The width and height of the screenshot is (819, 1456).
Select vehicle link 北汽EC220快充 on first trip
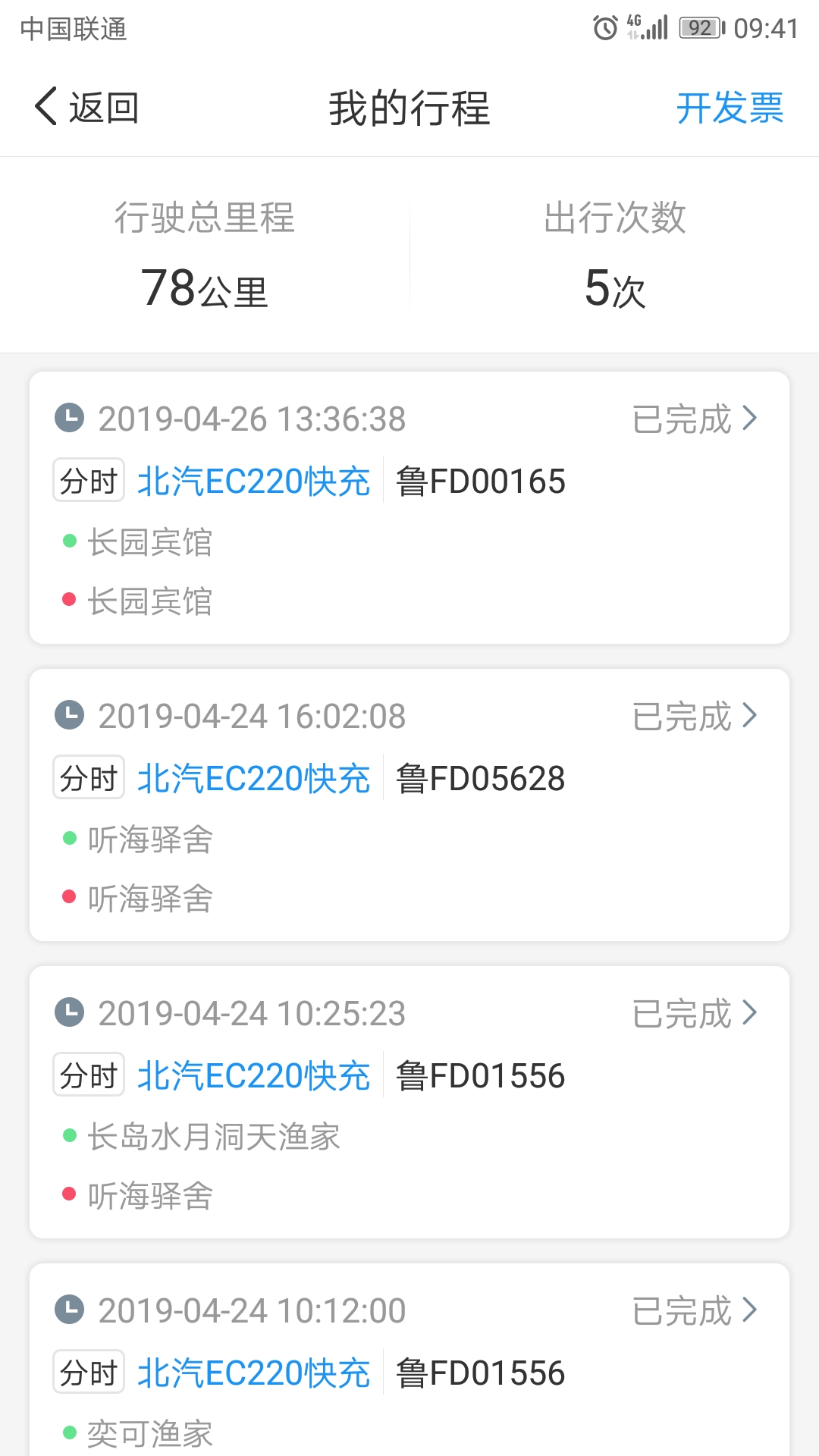(x=253, y=479)
